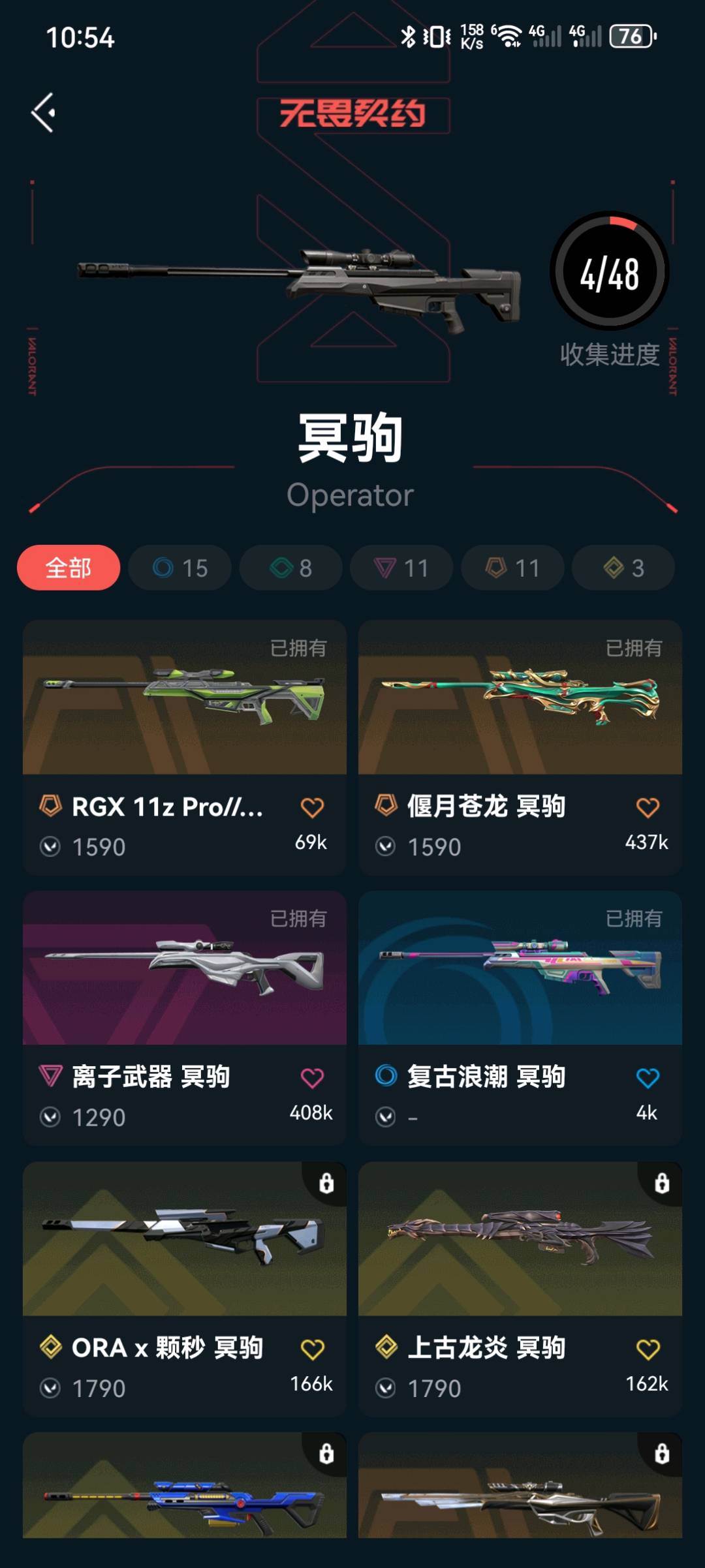Filter skins by the orange pentagon tier (11)
Viewport: 705px width, 1568px height.
tap(512, 568)
